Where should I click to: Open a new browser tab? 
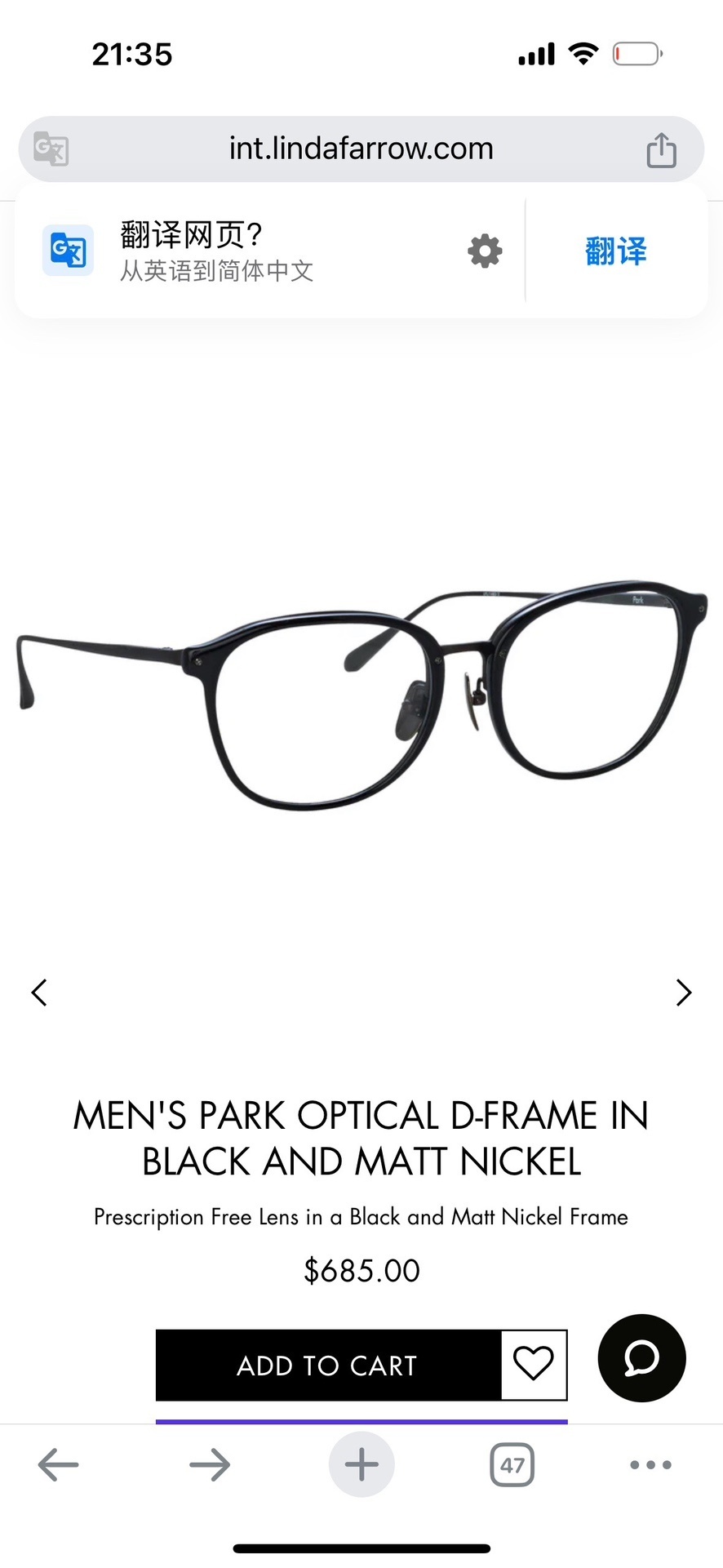click(361, 1465)
